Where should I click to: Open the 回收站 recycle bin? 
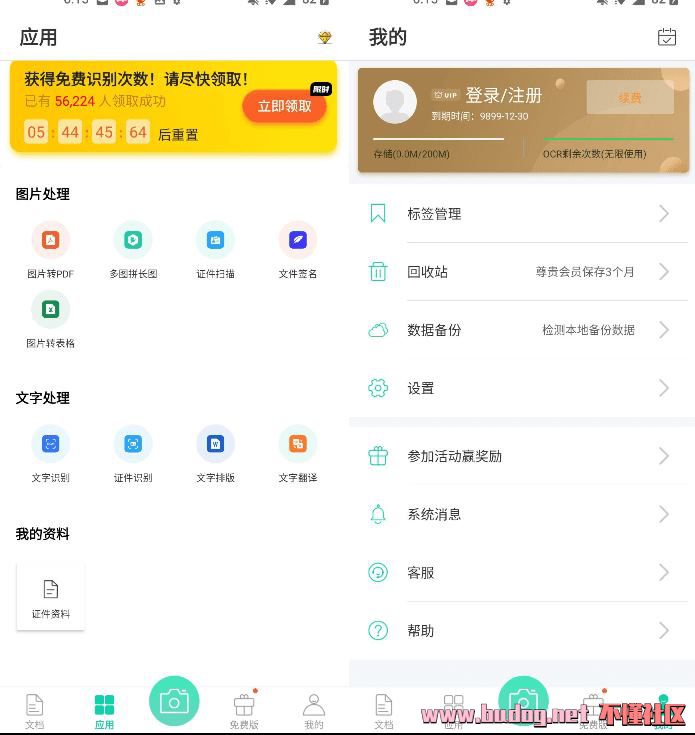[518, 272]
